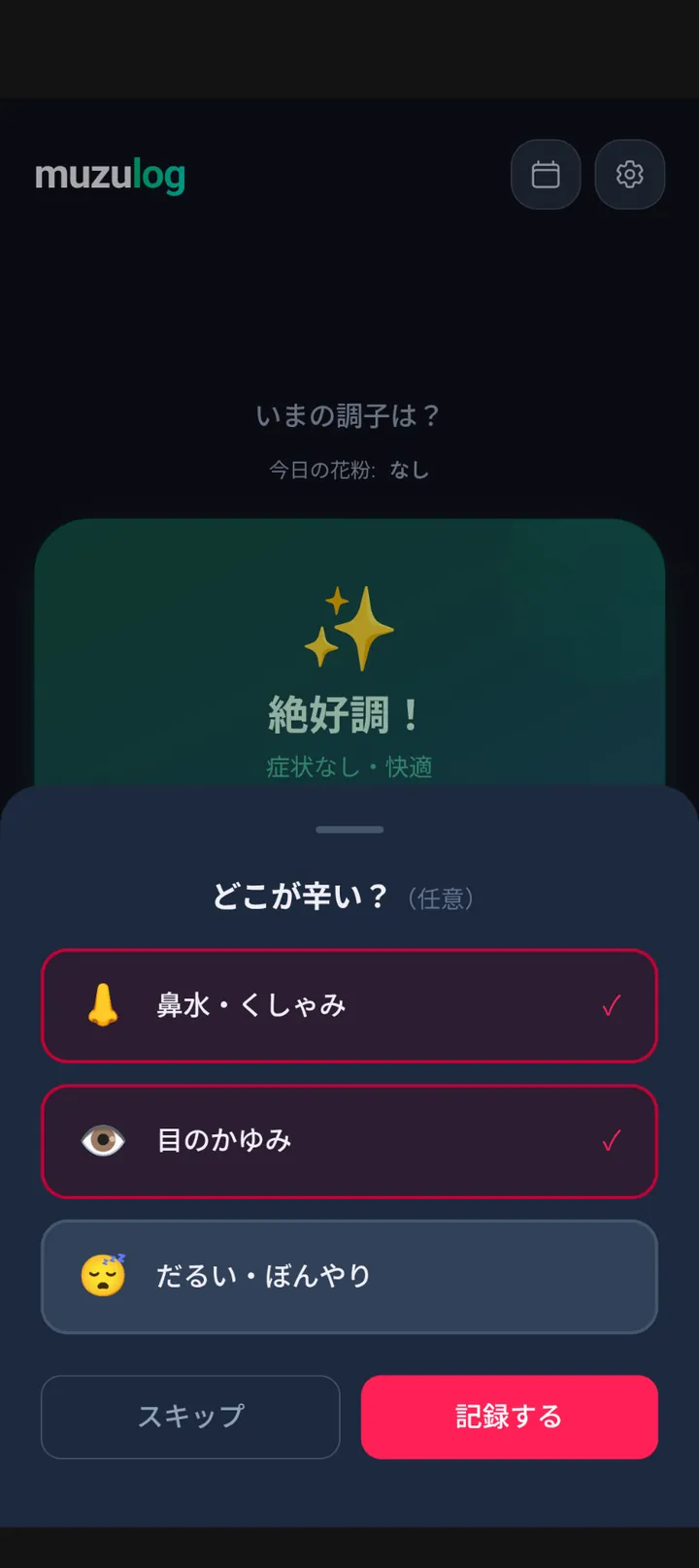Toggle off the 目のかゆみ checkmark
The image size is (699, 1568).
[x=612, y=1141]
